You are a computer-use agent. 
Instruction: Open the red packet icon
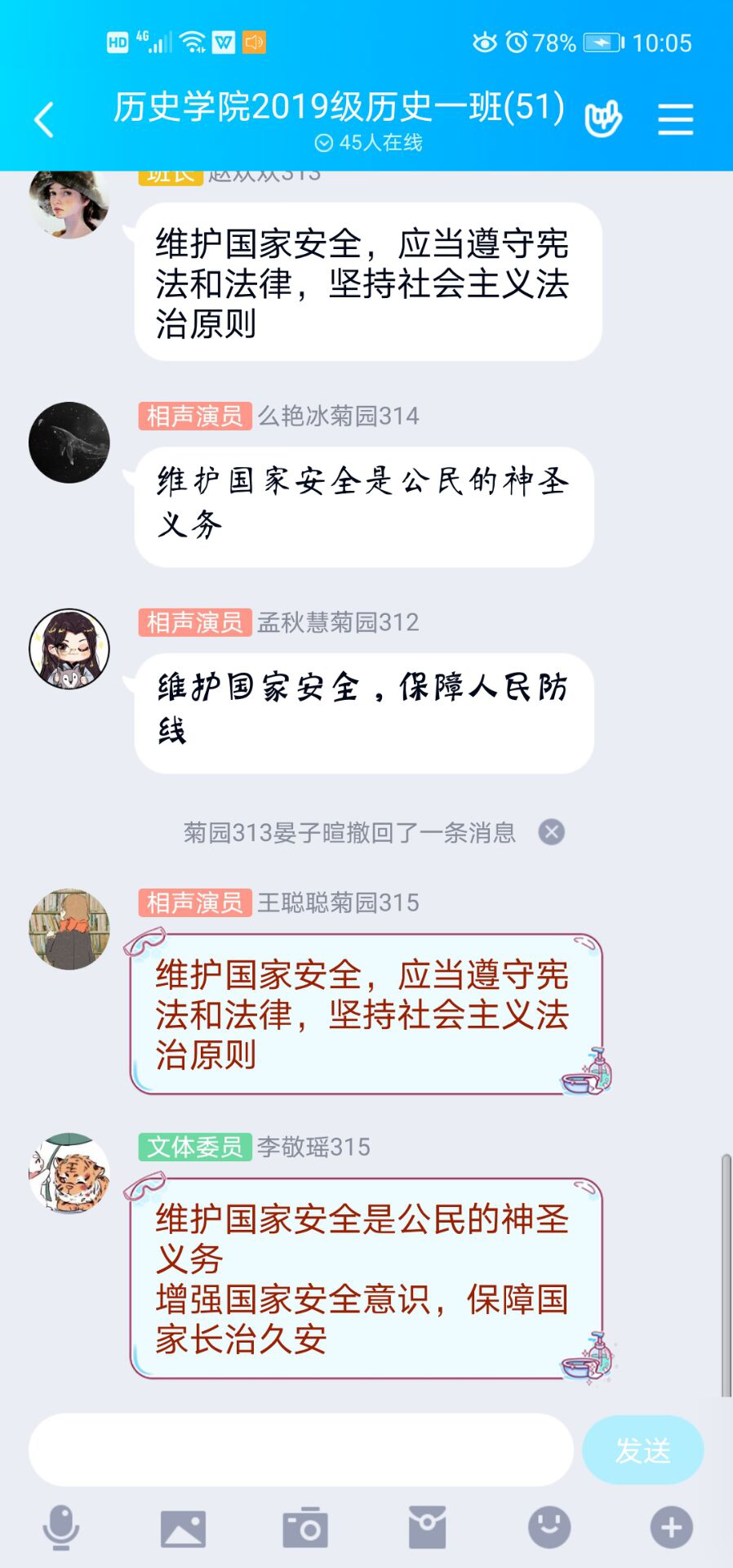coord(427,1527)
